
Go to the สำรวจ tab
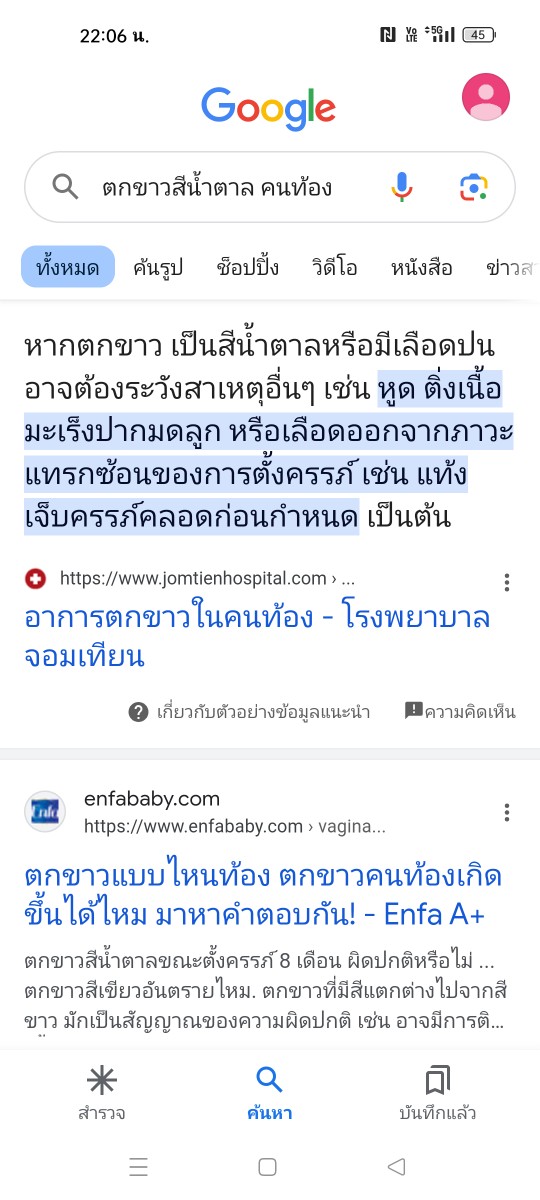click(102, 1093)
